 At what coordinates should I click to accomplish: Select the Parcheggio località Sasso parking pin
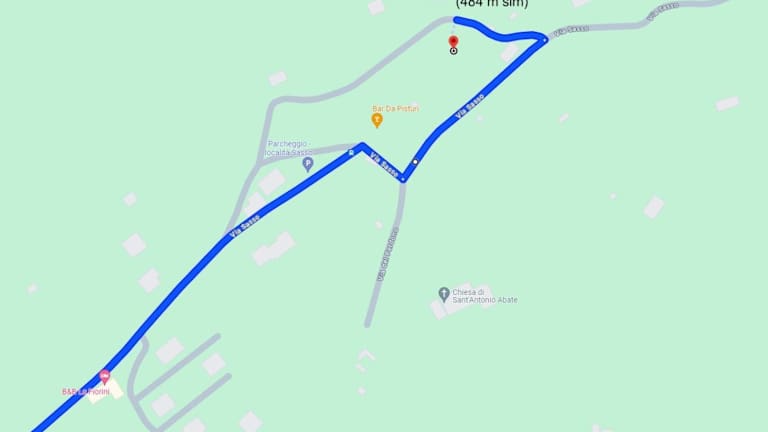[x=308, y=164]
